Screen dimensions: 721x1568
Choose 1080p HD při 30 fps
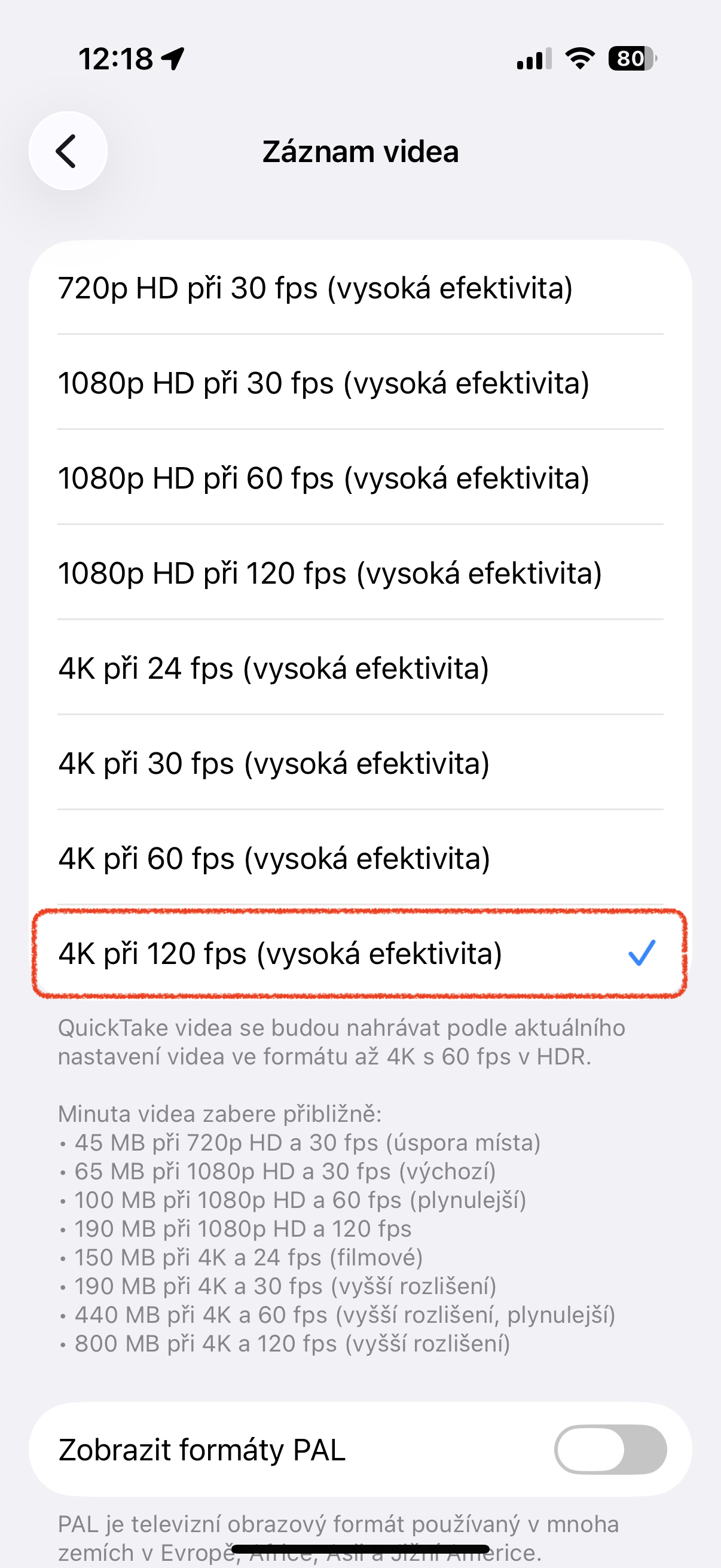(360, 383)
